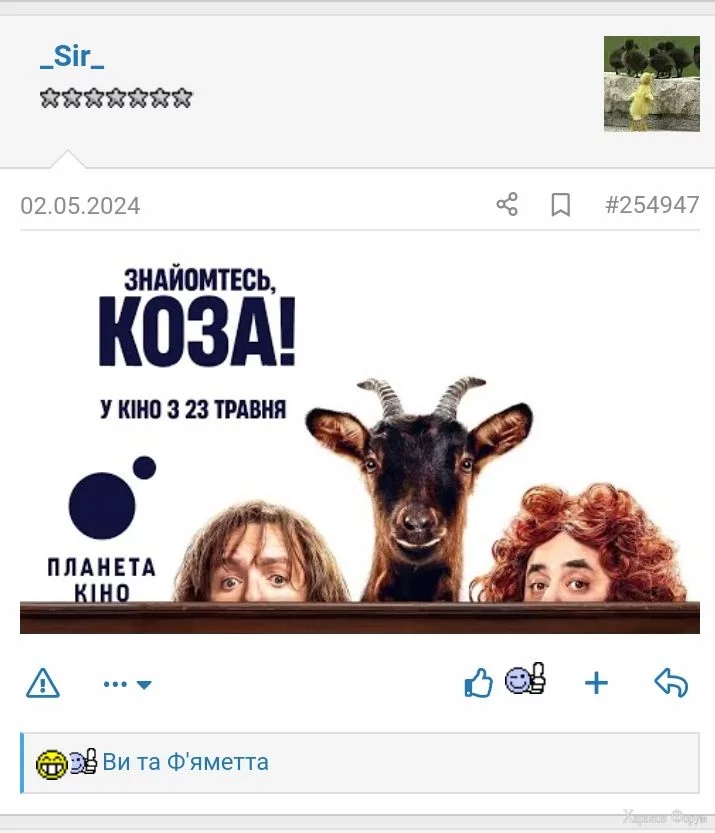Open the permalink for post #254947
The width and height of the screenshot is (715, 833).
(651, 206)
